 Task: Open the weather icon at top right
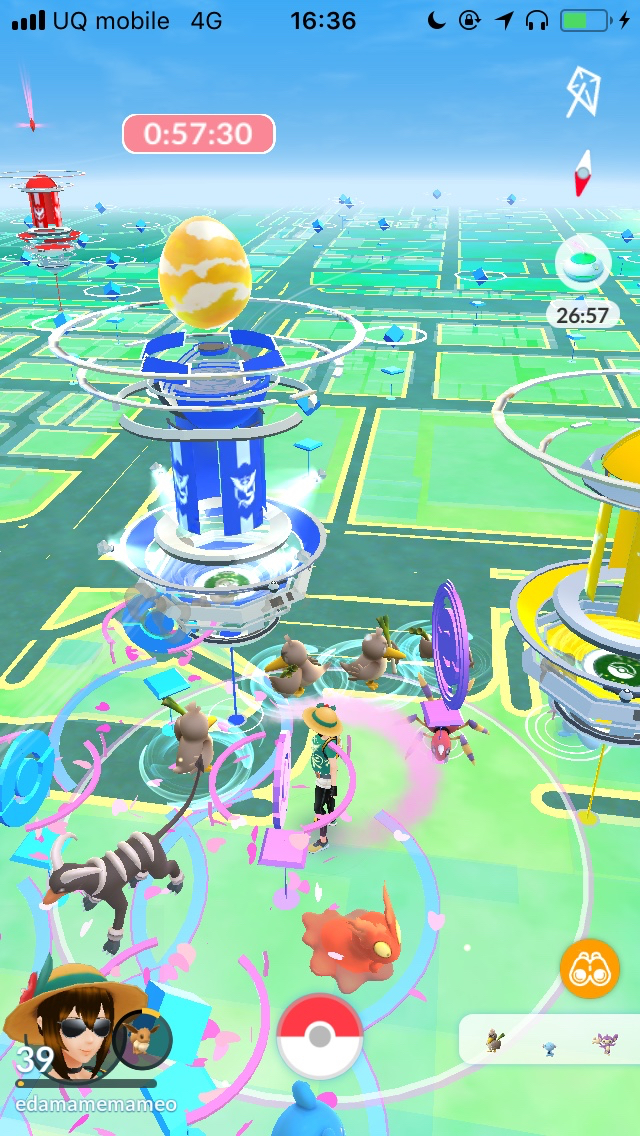(x=582, y=92)
